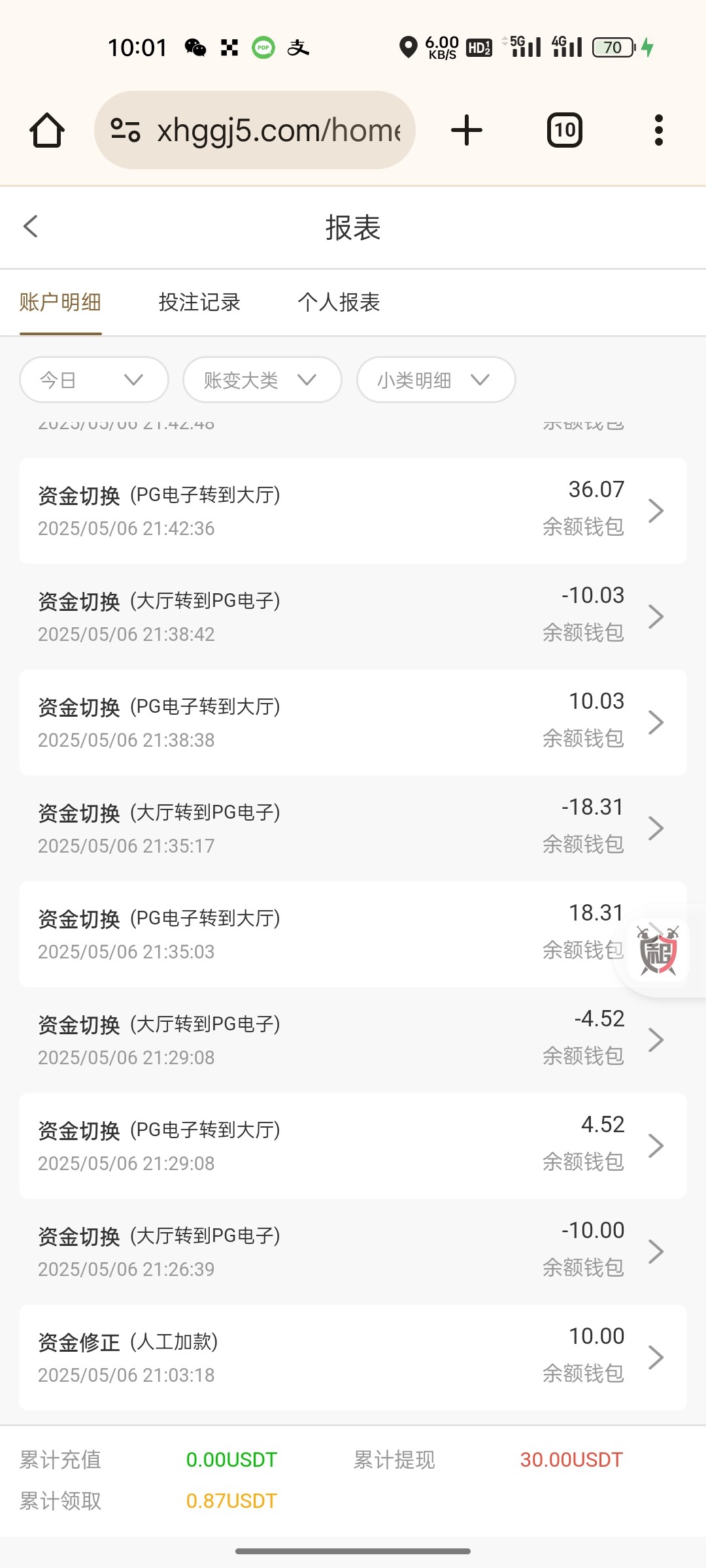This screenshot has height=1568, width=706.
Task: Open the browser overflow menu
Action: pyautogui.click(x=658, y=130)
